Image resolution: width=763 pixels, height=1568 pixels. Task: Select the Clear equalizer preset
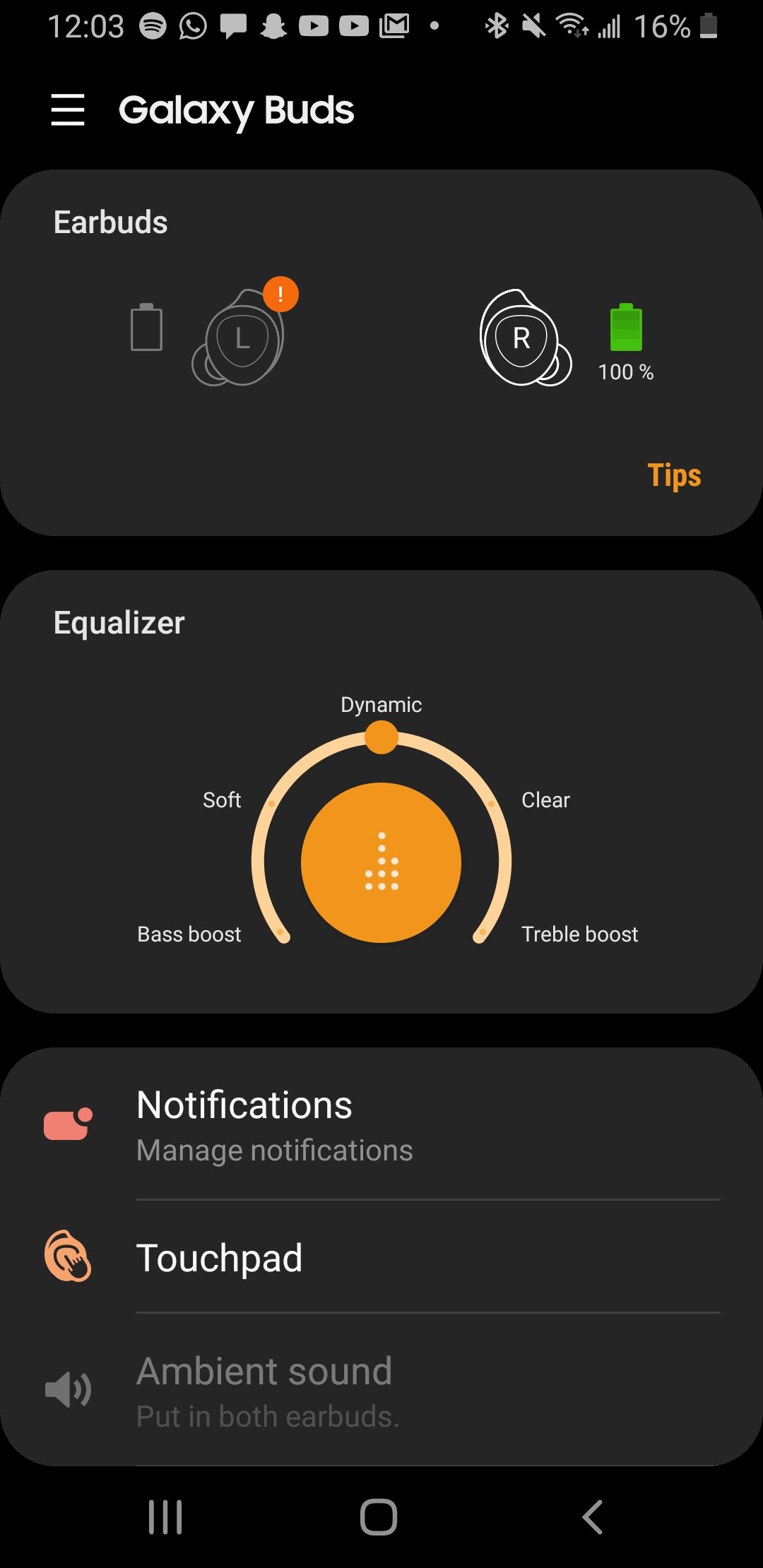tap(545, 800)
